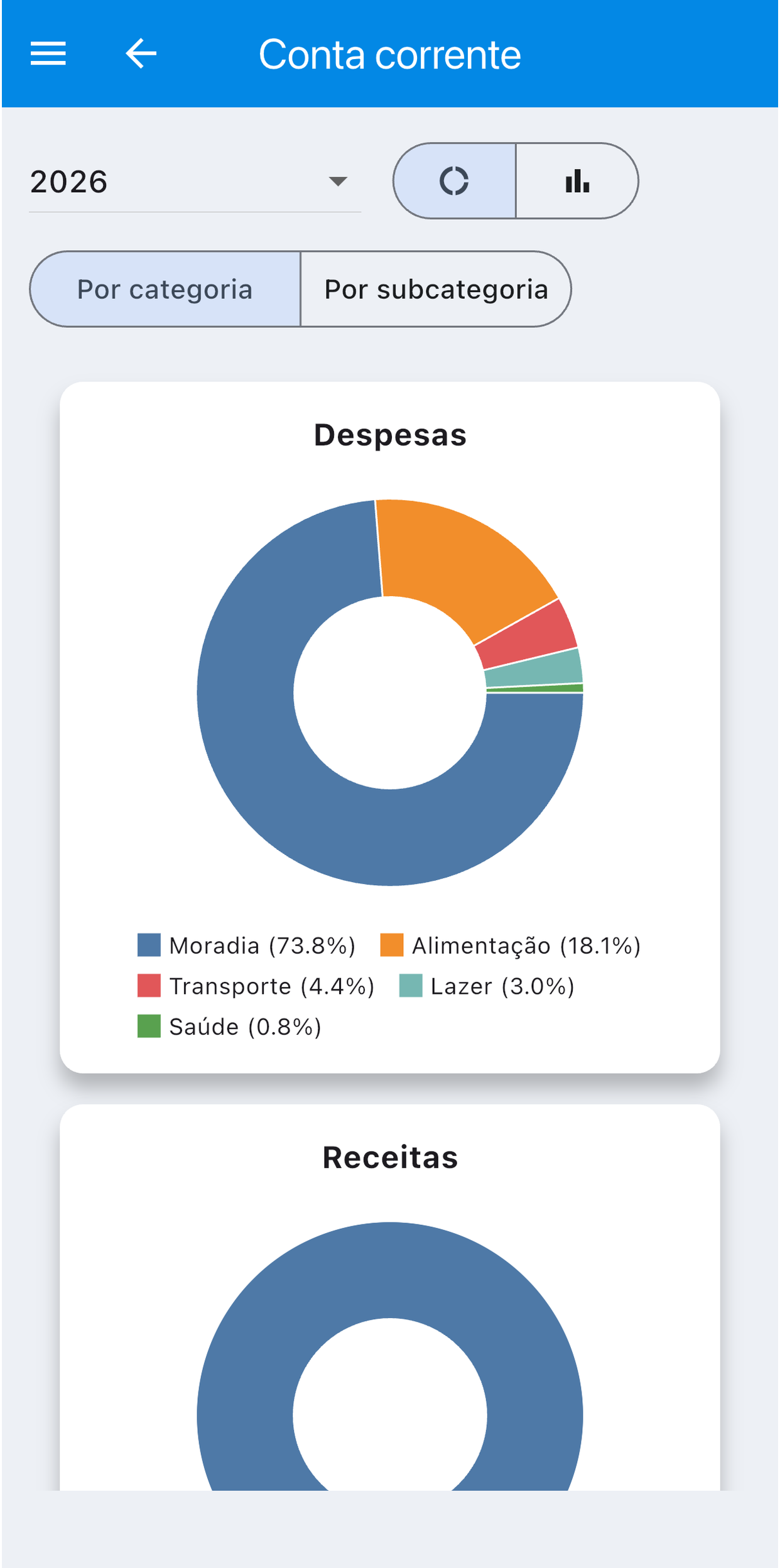Go back using the arrow icon
780x1568 pixels.
[141, 53]
